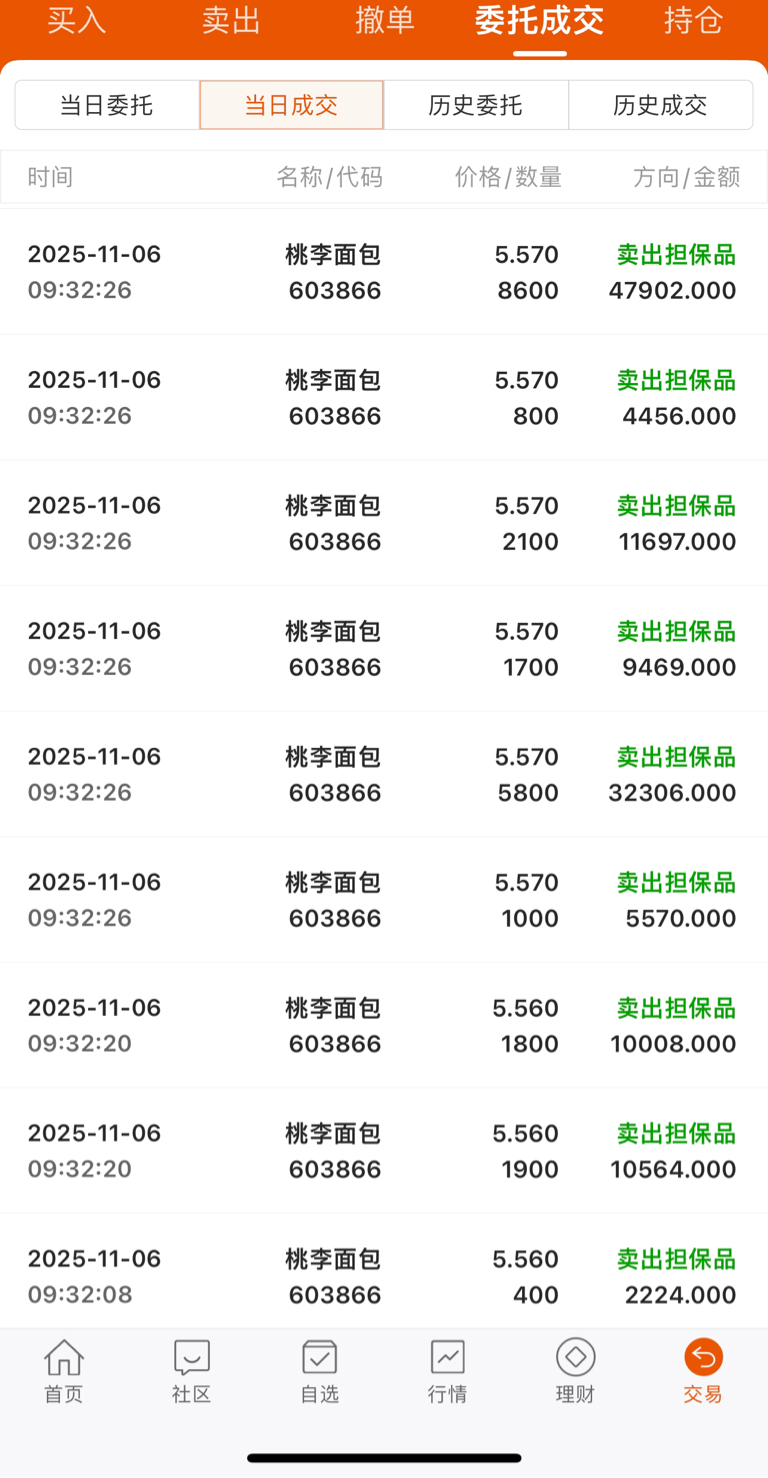The image size is (768, 1478).
Task: Go to the 撤单 tab
Action: click(385, 20)
